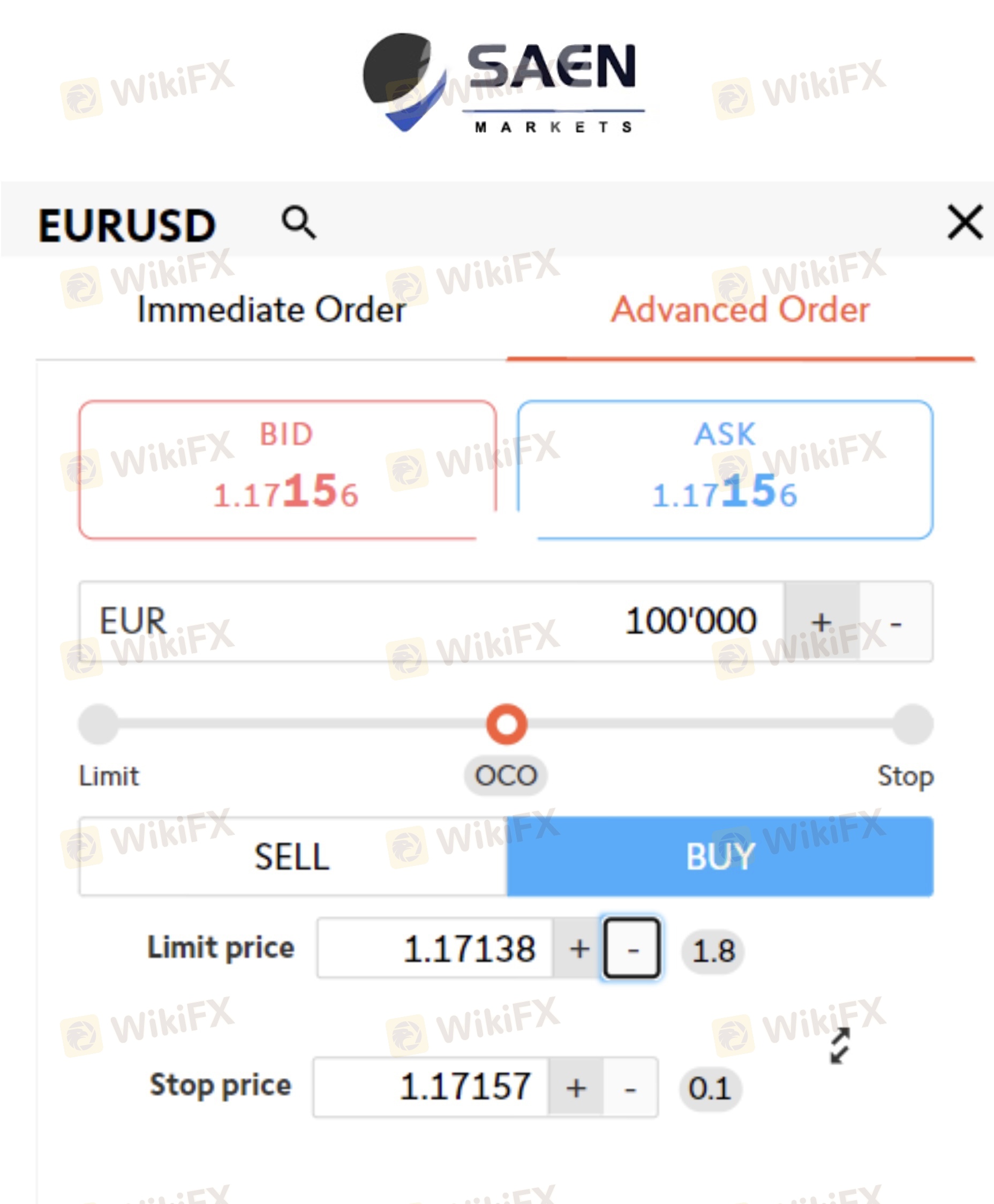Raise the Limit price with plus
Screen dimensions: 994x1204
[579, 948]
